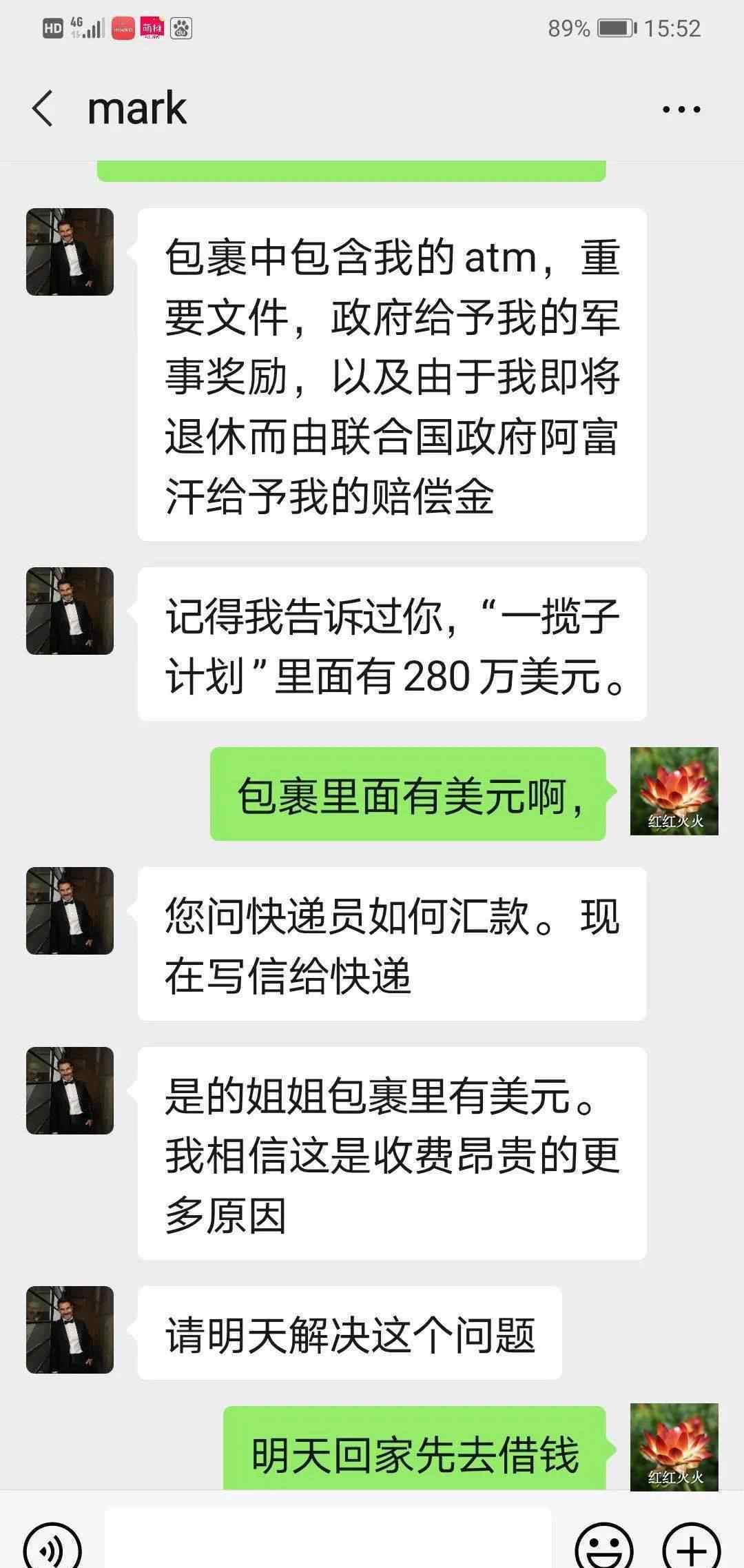Go back from the mark chat
This screenshot has width=744, height=1568.
(43, 109)
